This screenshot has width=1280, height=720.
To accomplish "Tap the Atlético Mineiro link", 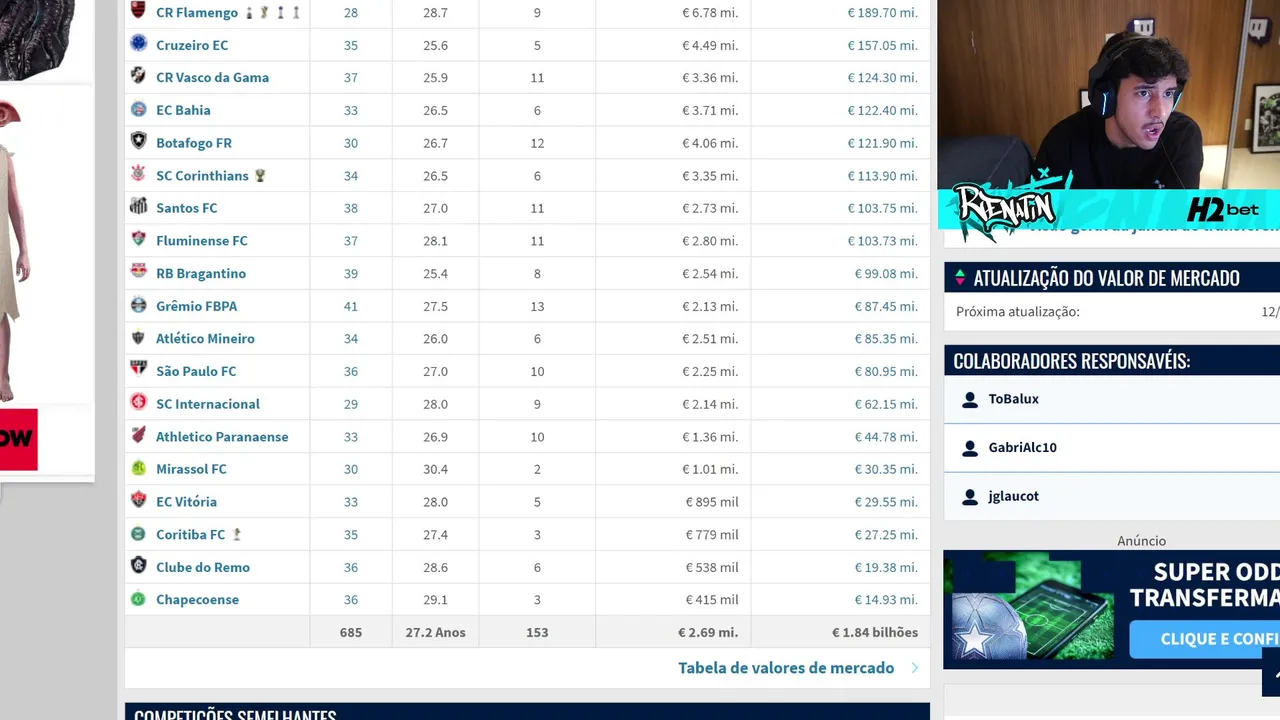I will tap(205, 338).
